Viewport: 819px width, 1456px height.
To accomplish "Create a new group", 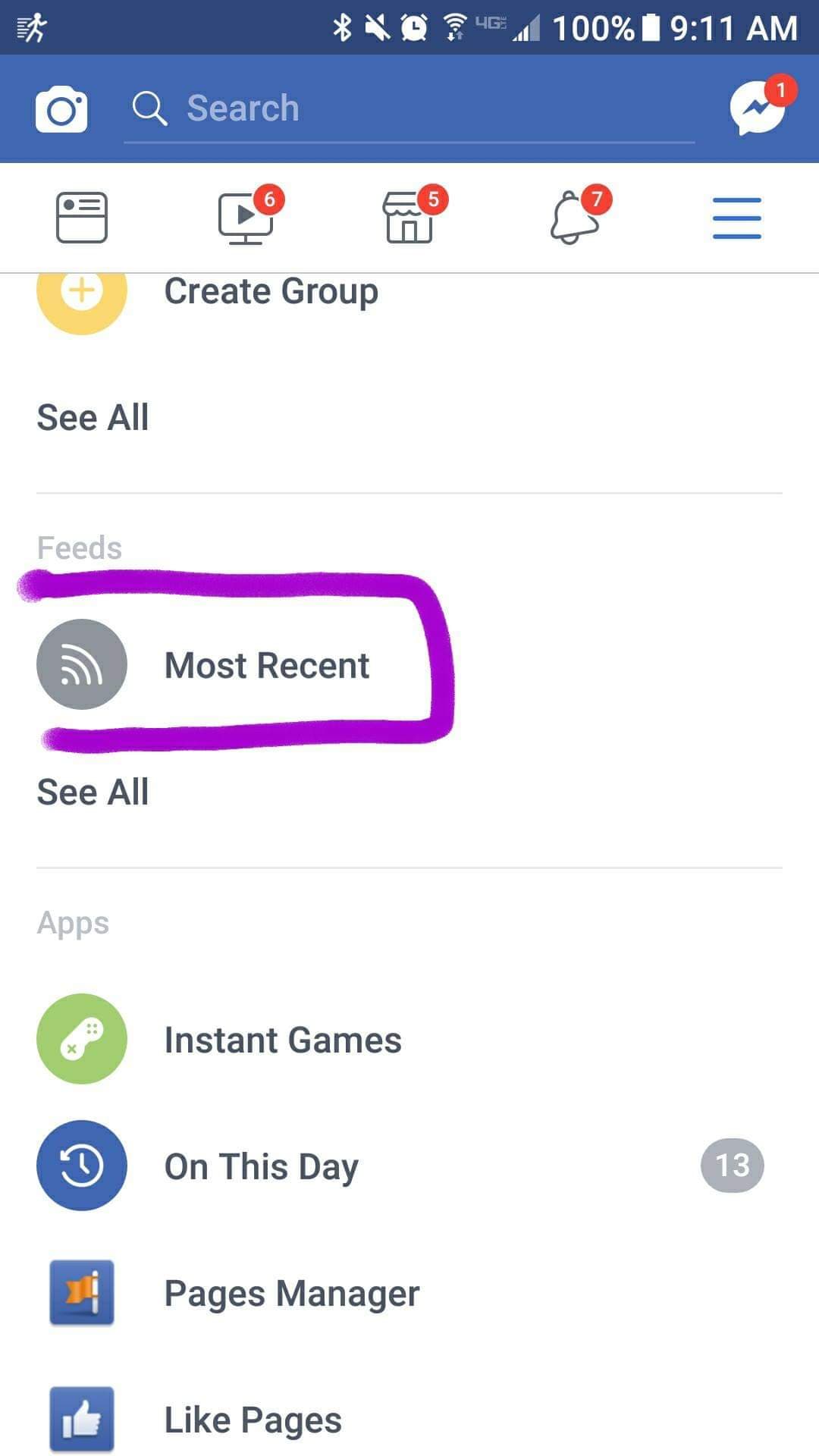I will (270, 292).
